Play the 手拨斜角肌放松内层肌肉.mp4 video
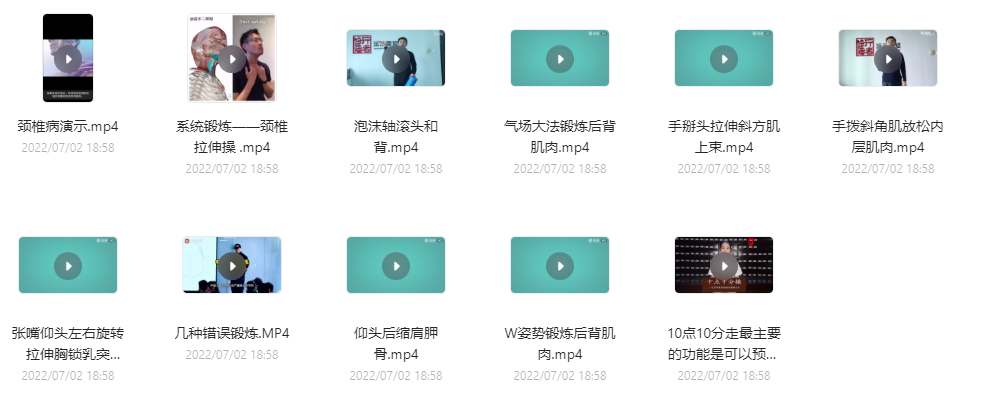The height and width of the screenshot is (415, 1003). coord(888,58)
